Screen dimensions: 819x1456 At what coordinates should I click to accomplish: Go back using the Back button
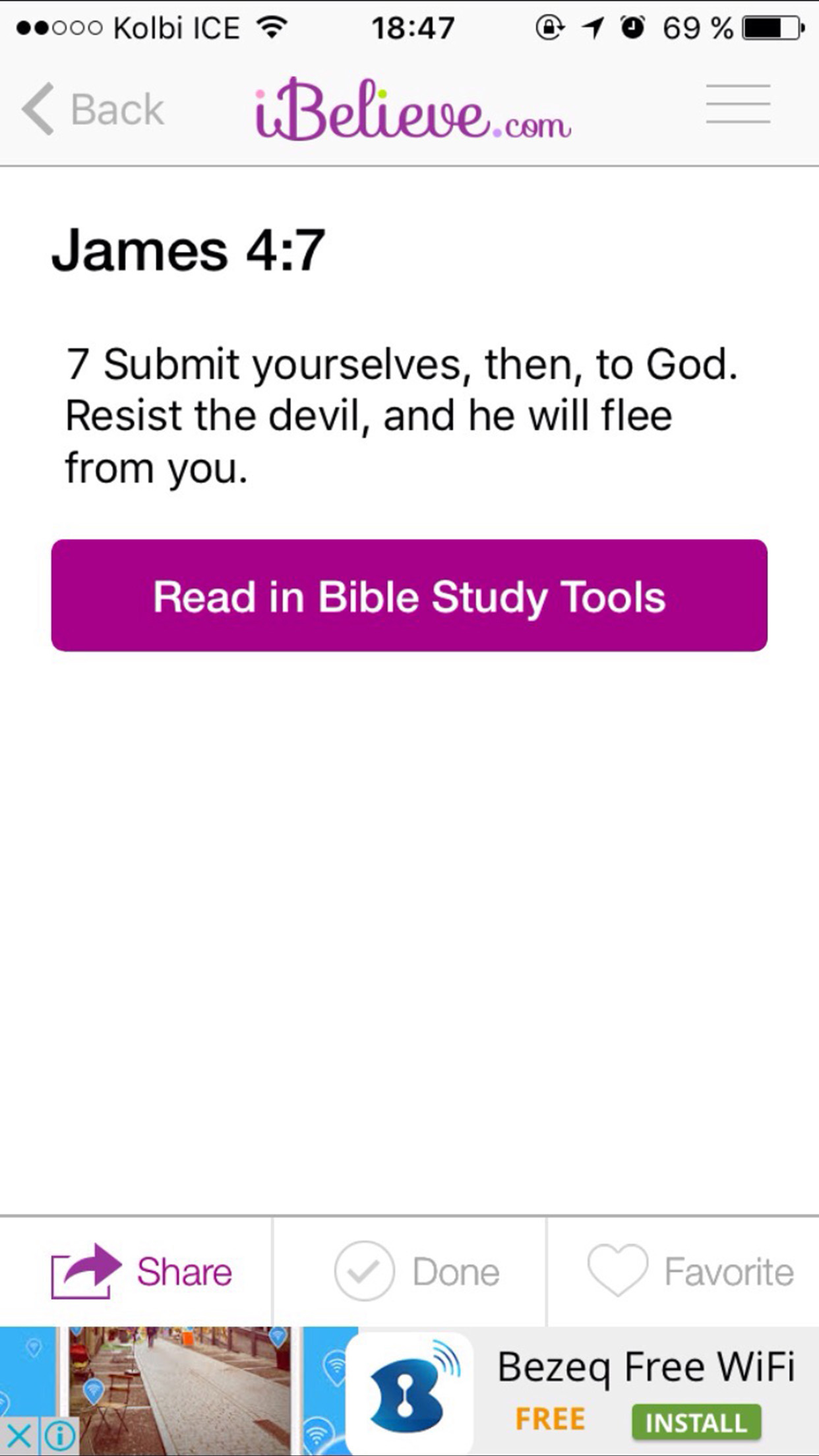[x=93, y=109]
